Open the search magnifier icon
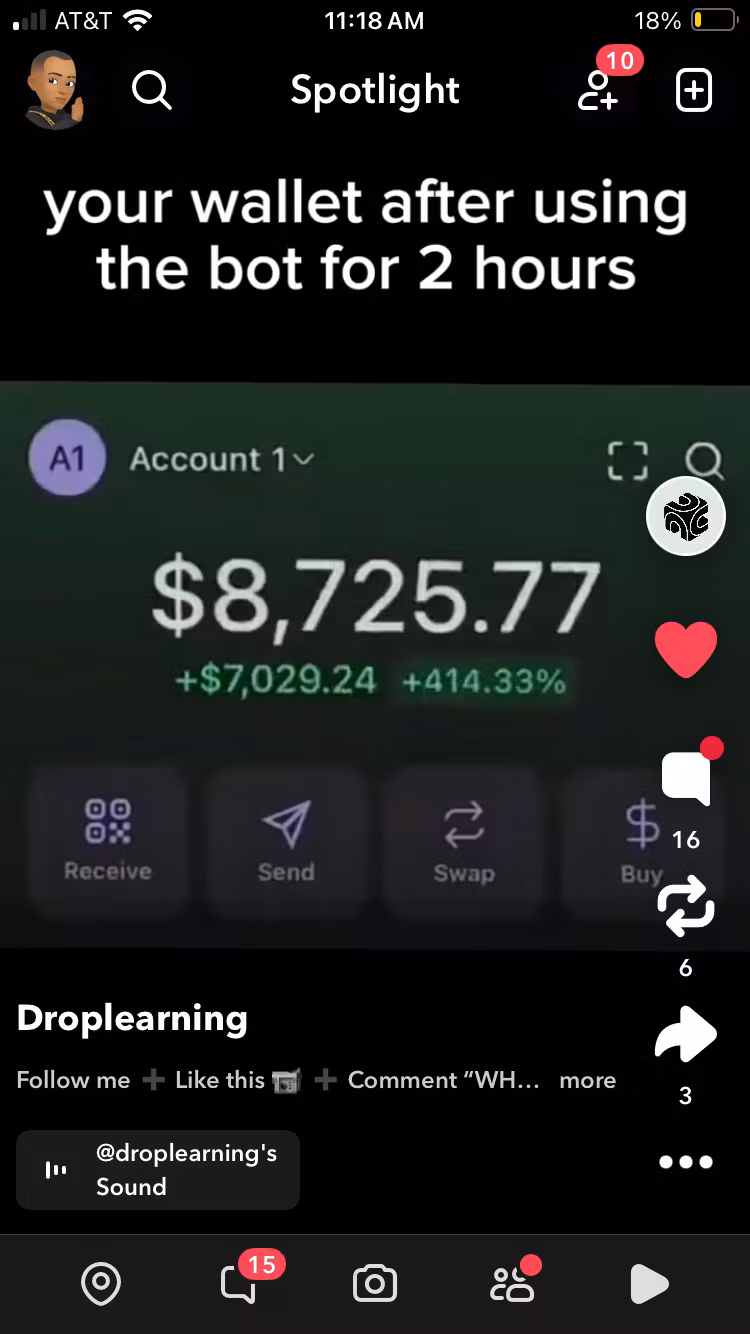Screen dimensions: 750x1334 pos(152,90)
